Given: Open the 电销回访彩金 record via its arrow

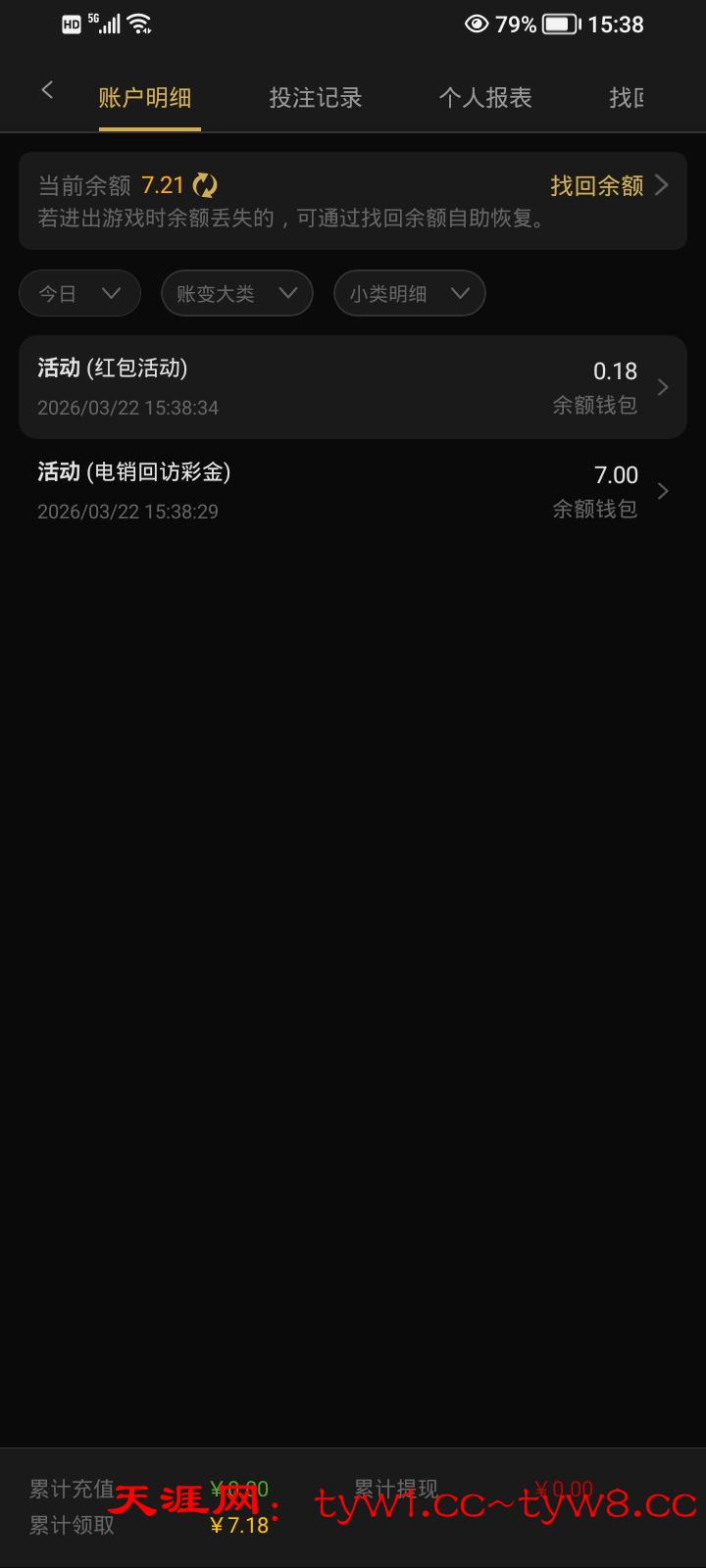Looking at the screenshot, I should point(662,491).
